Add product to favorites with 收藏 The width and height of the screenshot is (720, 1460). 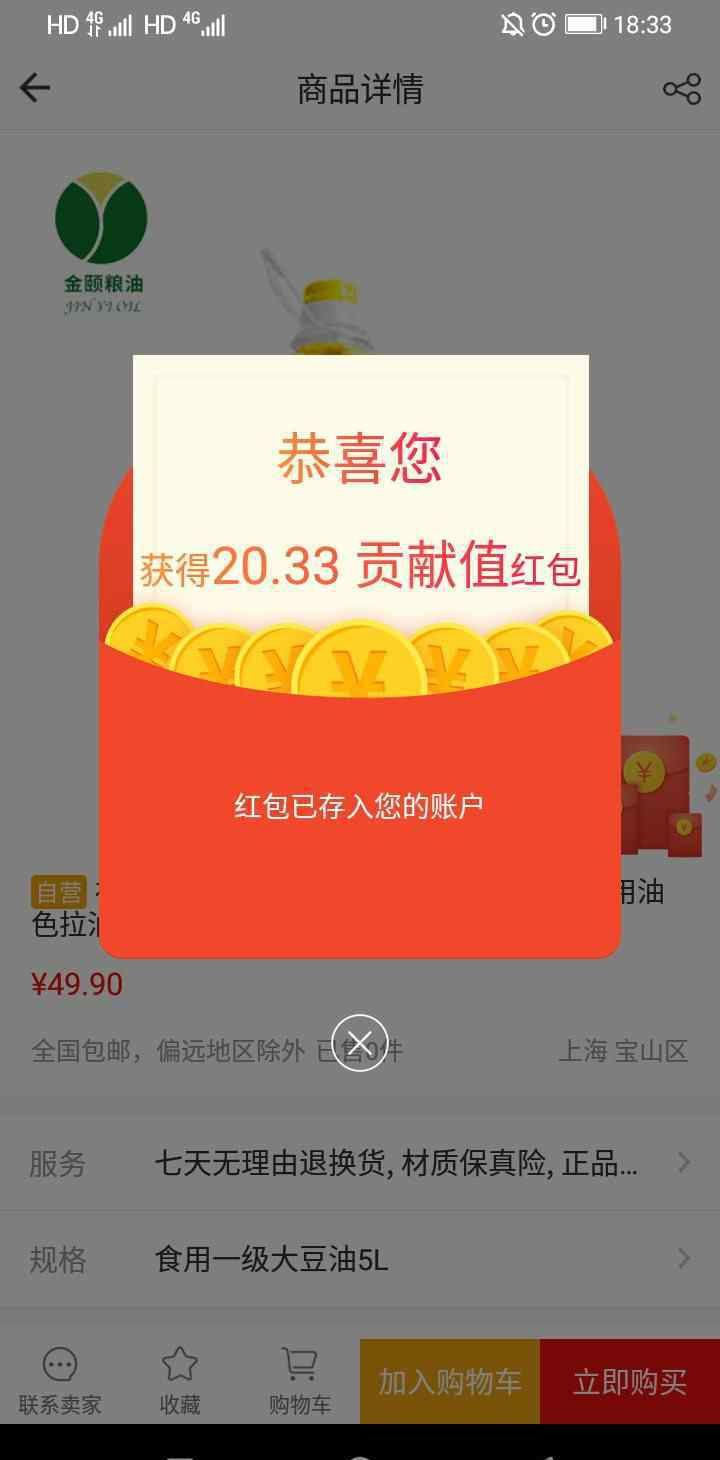coord(180,1380)
